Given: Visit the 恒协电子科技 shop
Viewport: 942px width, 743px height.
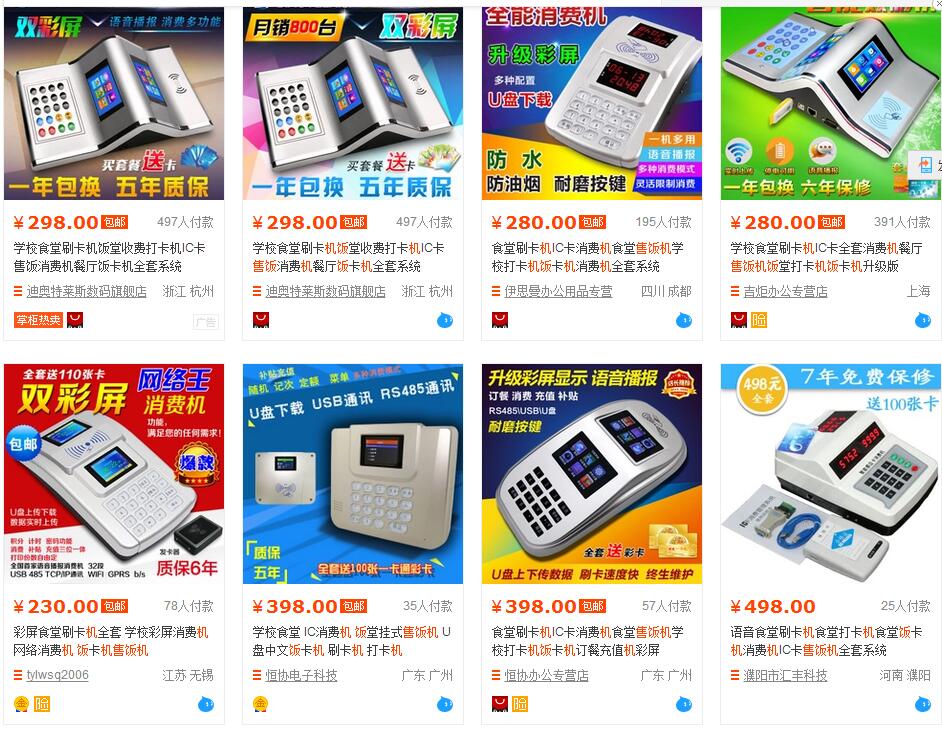Looking at the screenshot, I should (x=301, y=676).
